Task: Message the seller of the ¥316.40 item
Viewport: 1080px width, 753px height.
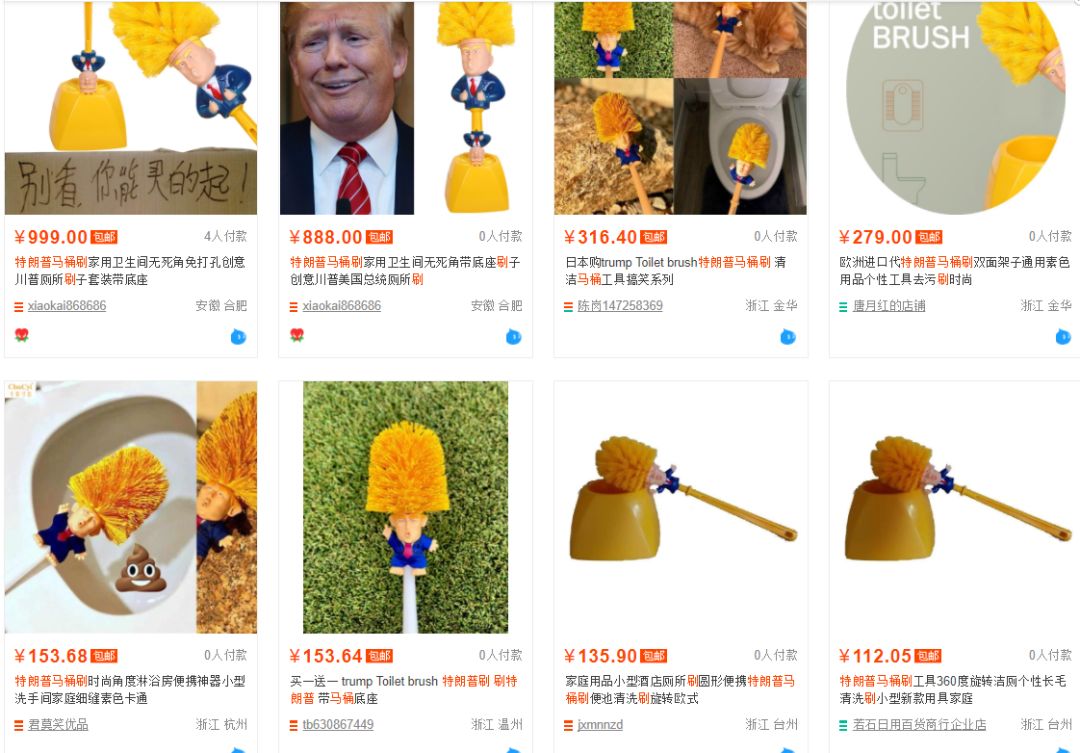Action: coord(788,337)
